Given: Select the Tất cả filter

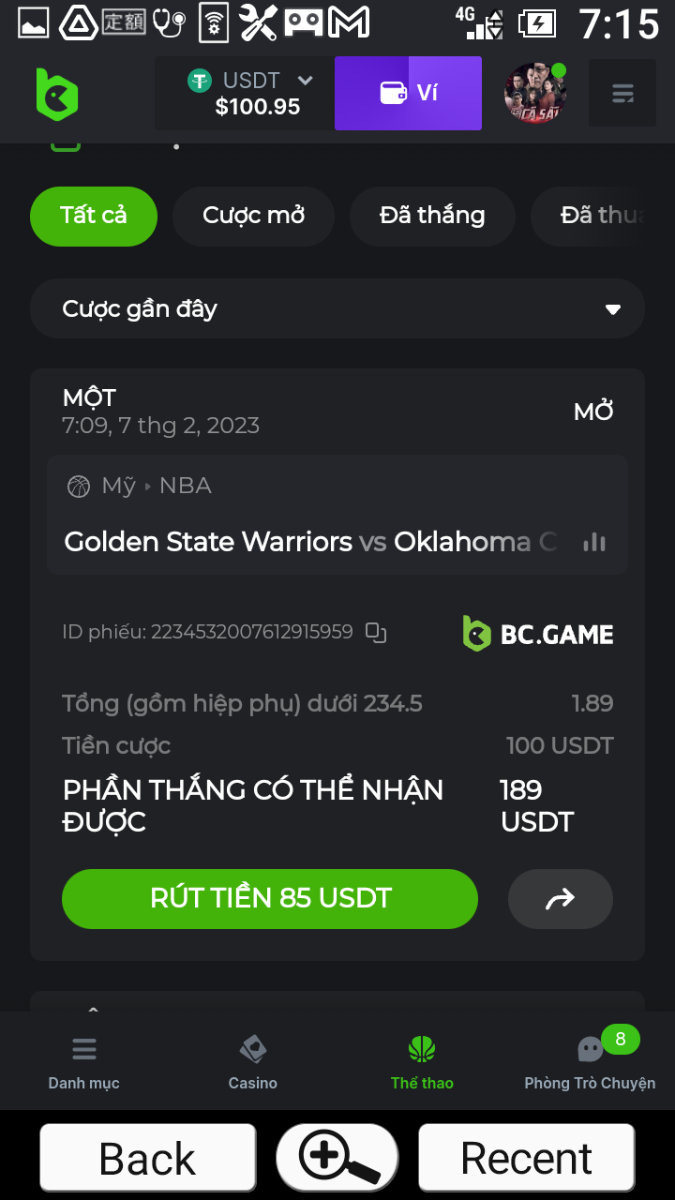Looking at the screenshot, I should click(x=93, y=215).
